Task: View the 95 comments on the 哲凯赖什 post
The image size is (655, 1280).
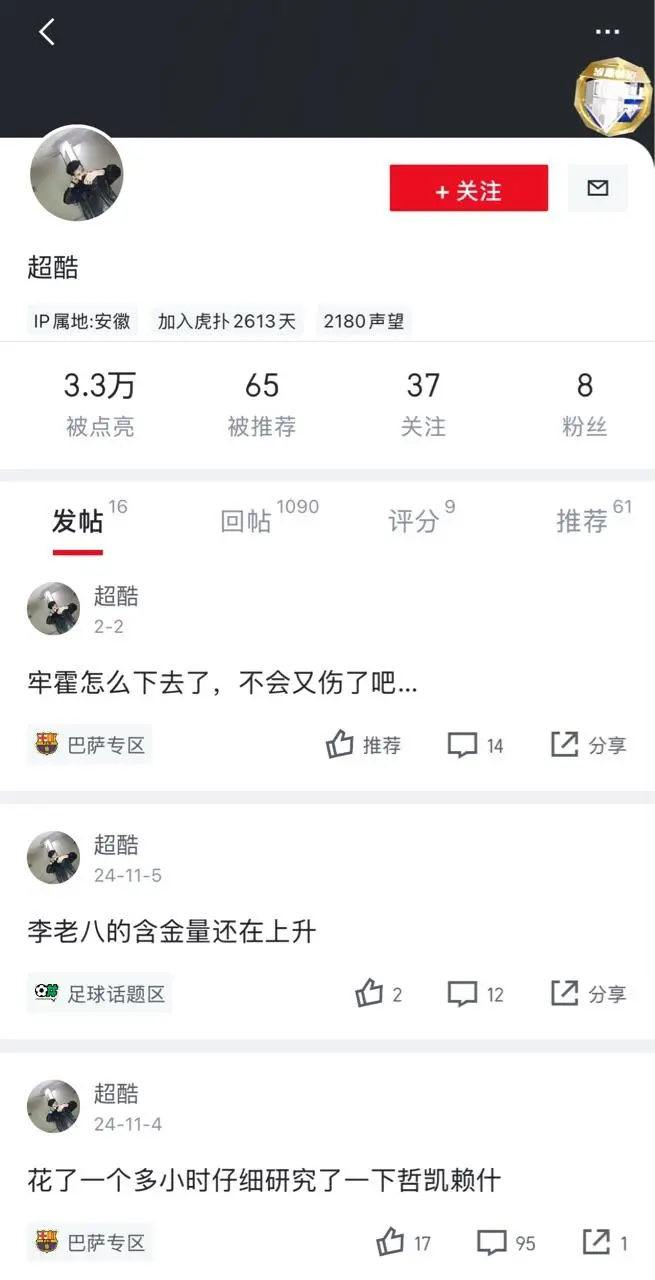Action: coord(506,1243)
